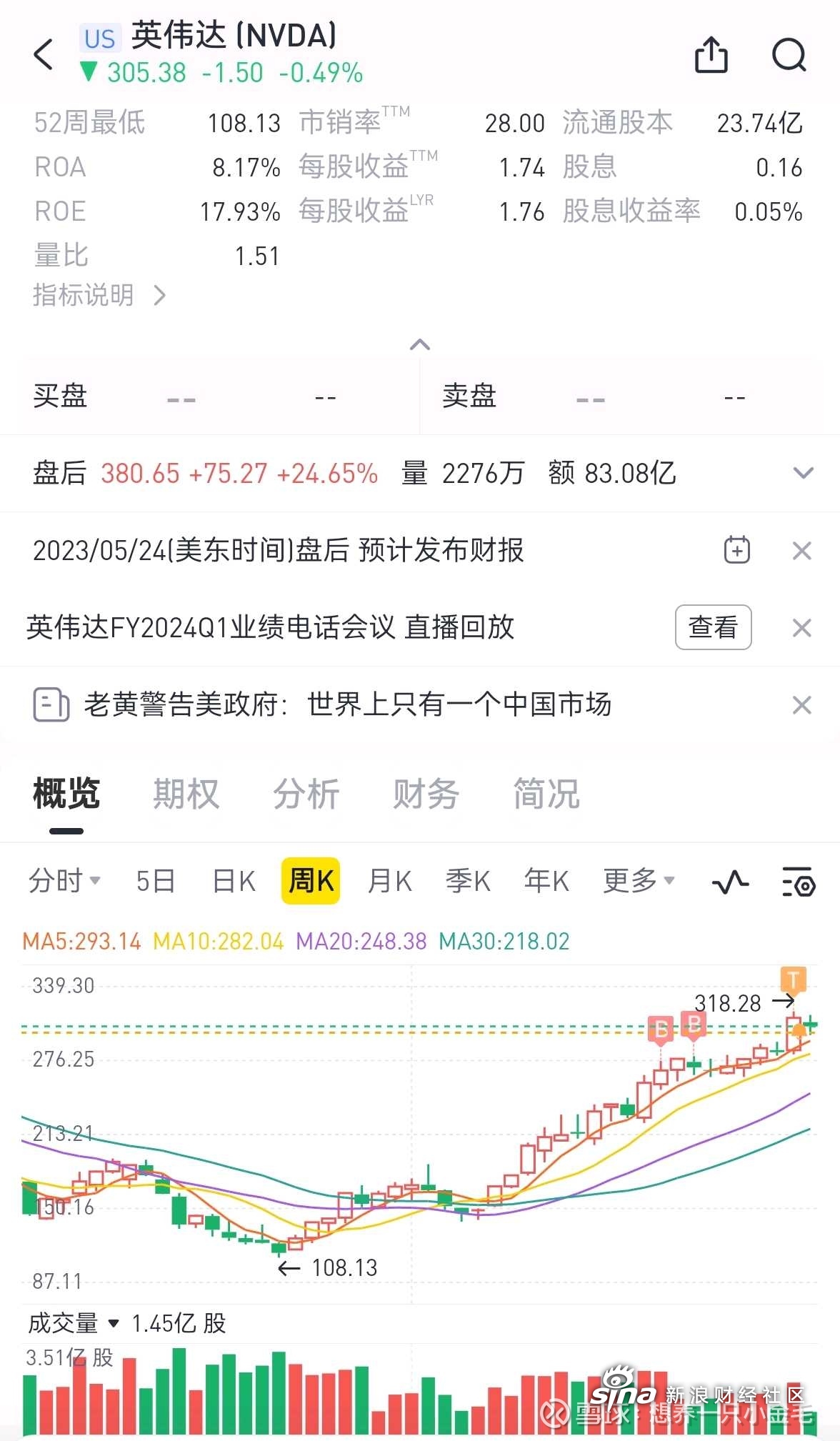Viewport: 840px width, 1441px height.
Task: Open the 更多 chart period dropdown
Action: tap(639, 881)
